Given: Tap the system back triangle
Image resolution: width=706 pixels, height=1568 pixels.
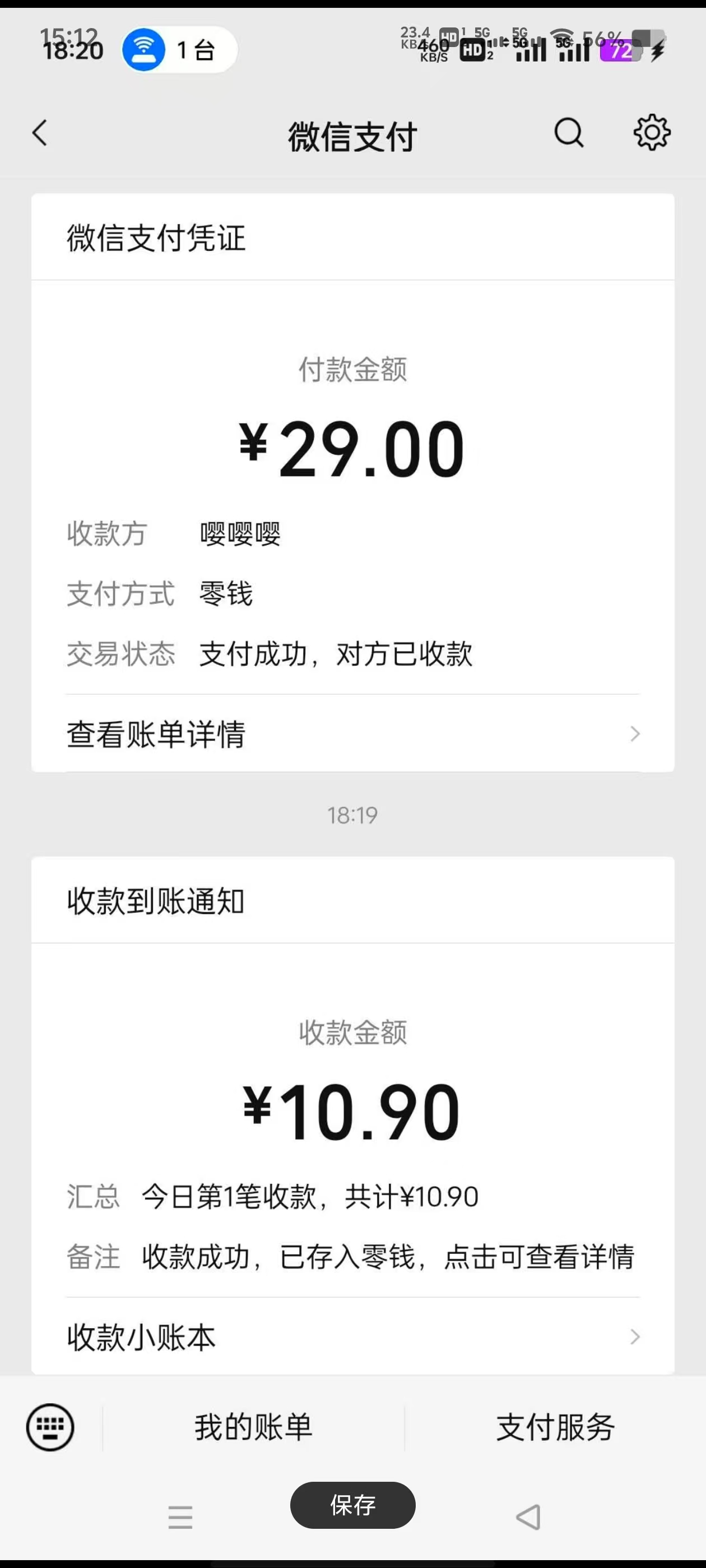Looking at the screenshot, I should coord(528,1517).
